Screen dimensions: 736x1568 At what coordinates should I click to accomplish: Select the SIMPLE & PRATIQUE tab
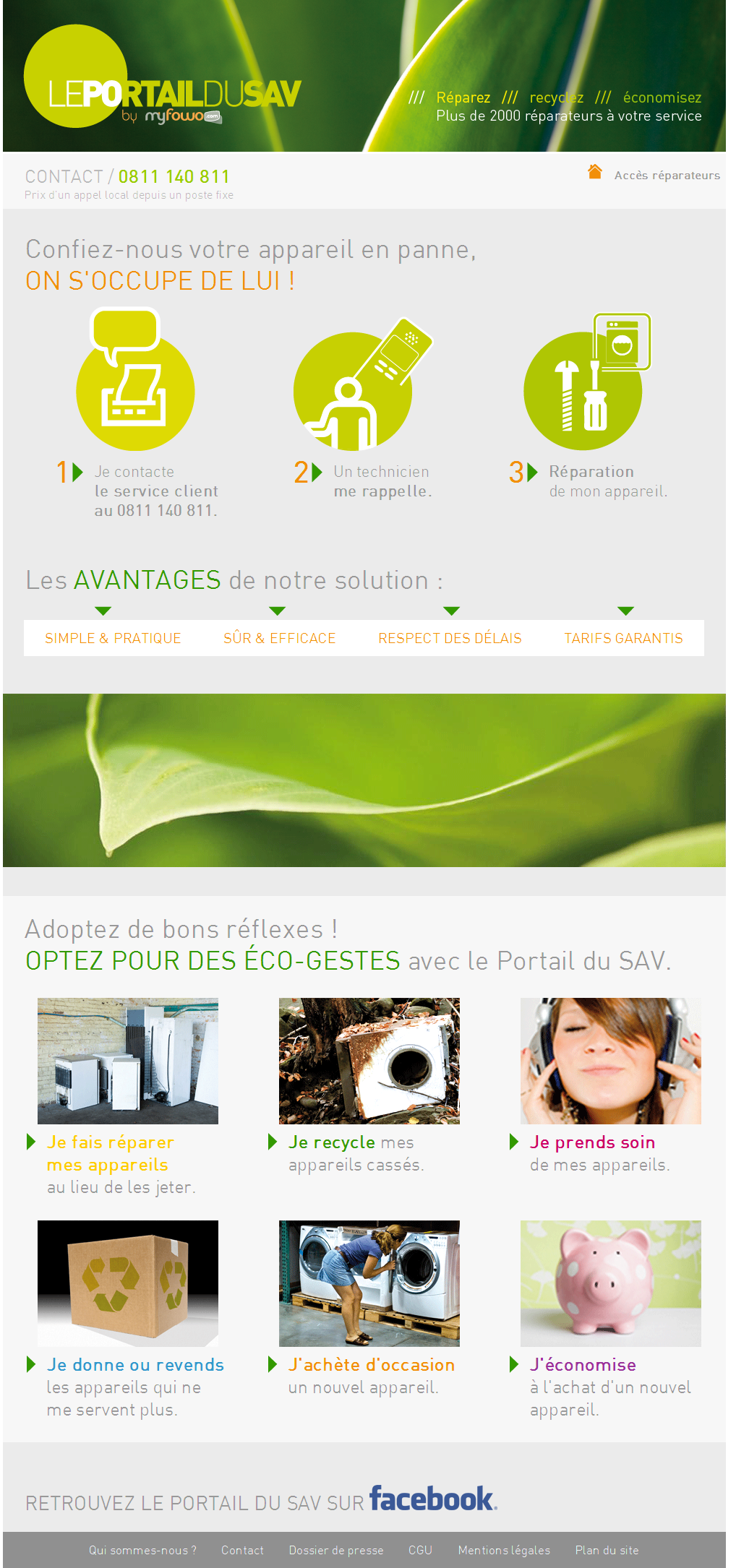113,638
